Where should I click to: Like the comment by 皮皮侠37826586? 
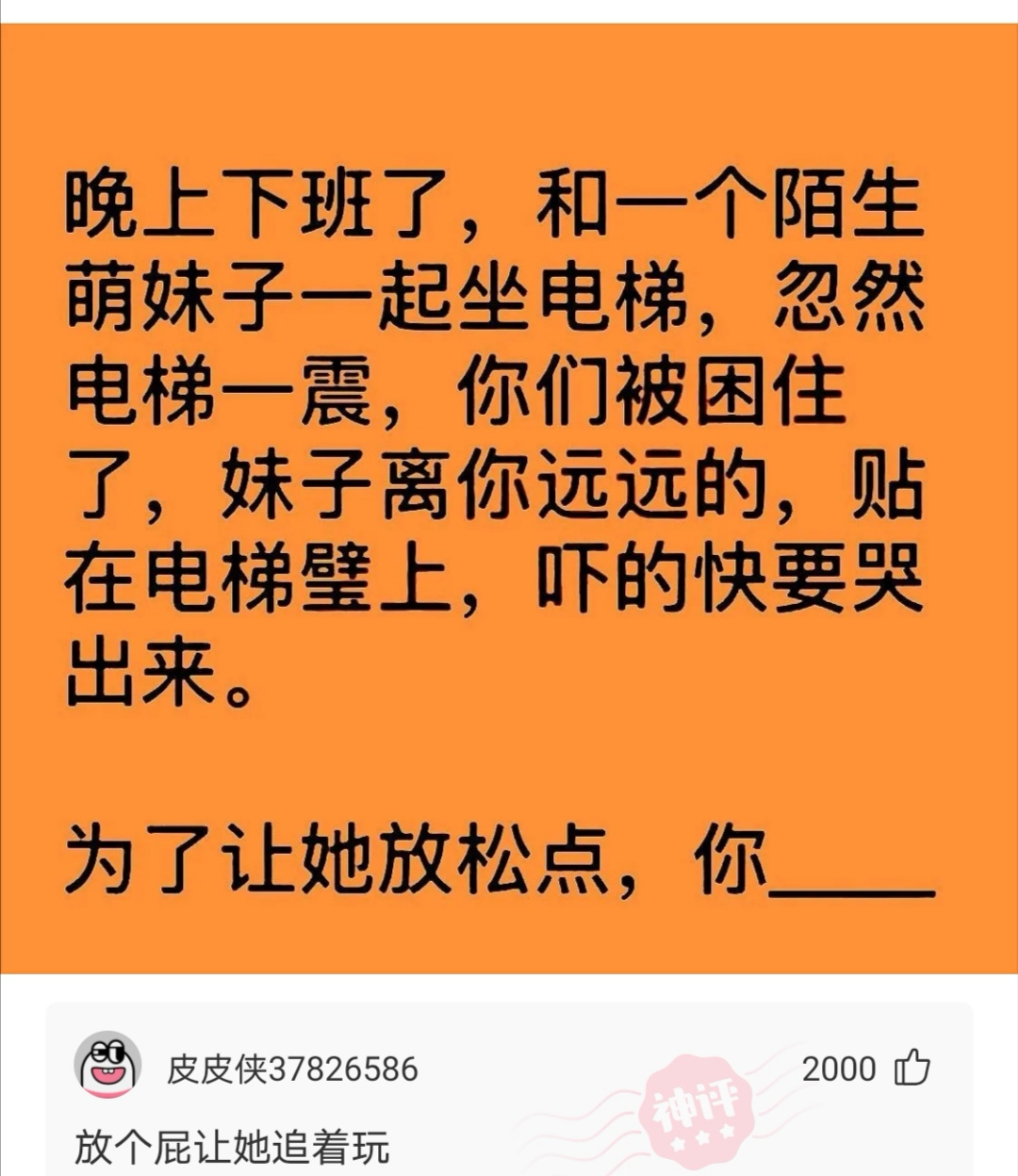(911, 1068)
